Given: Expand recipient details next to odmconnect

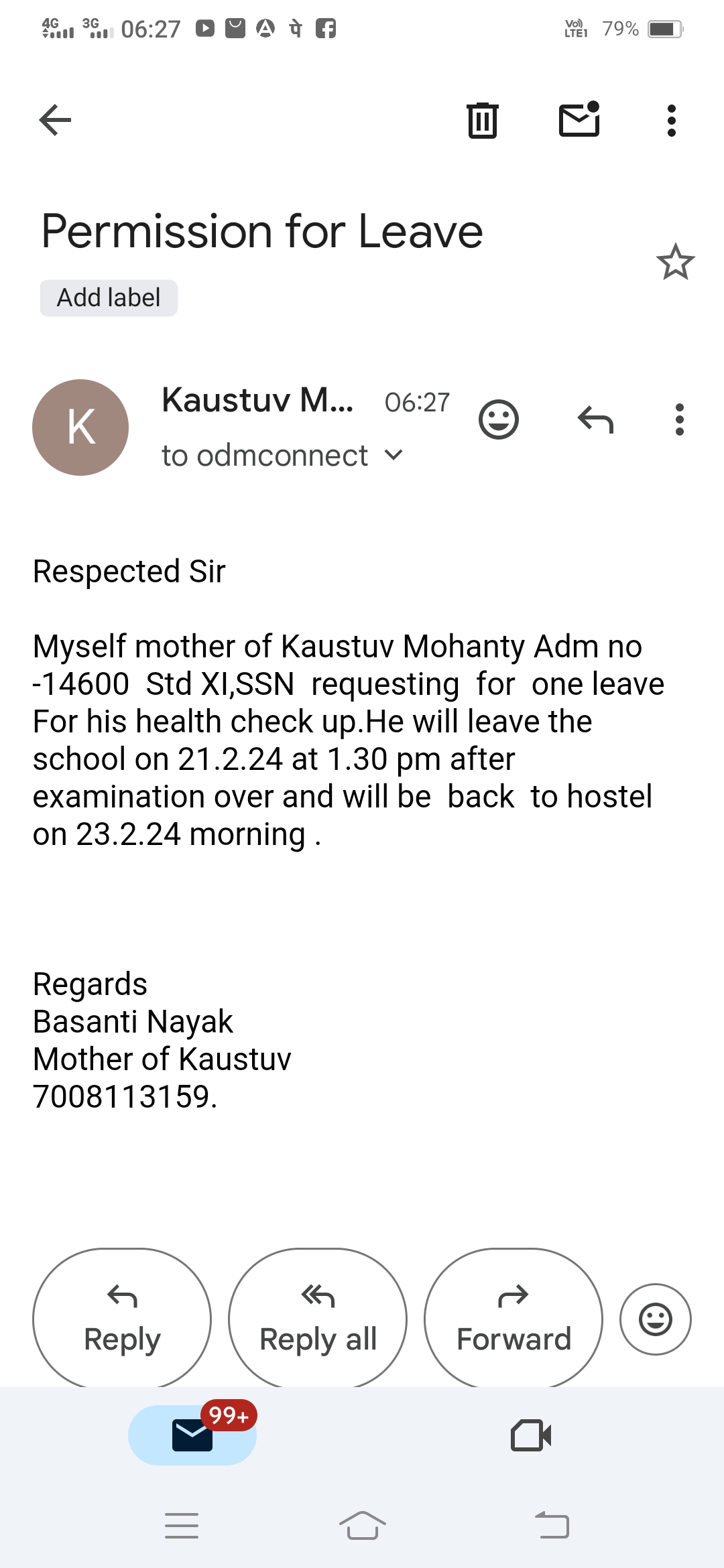Looking at the screenshot, I should click(x=394, y=456).
